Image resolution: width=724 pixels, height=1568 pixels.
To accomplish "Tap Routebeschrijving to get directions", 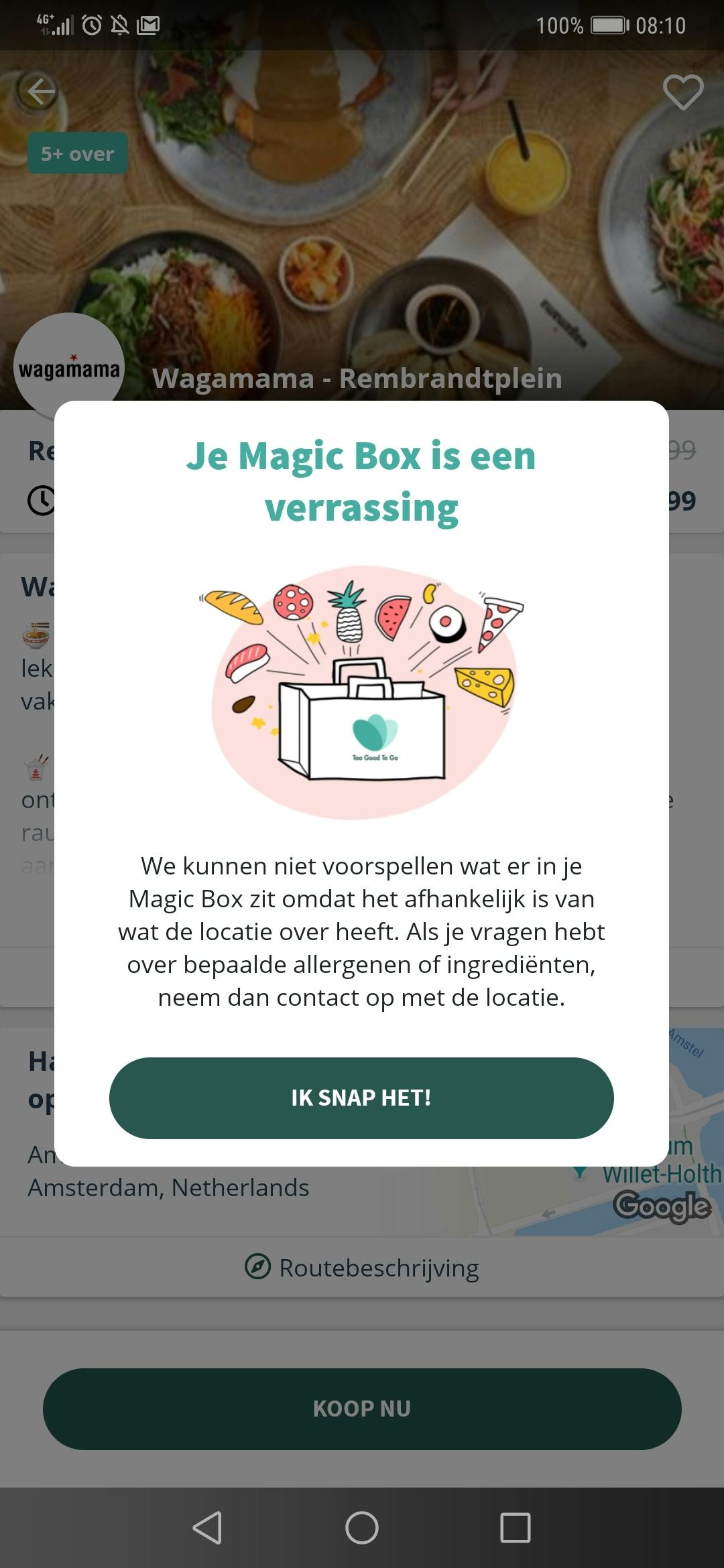I will [x=379, y=1266].
